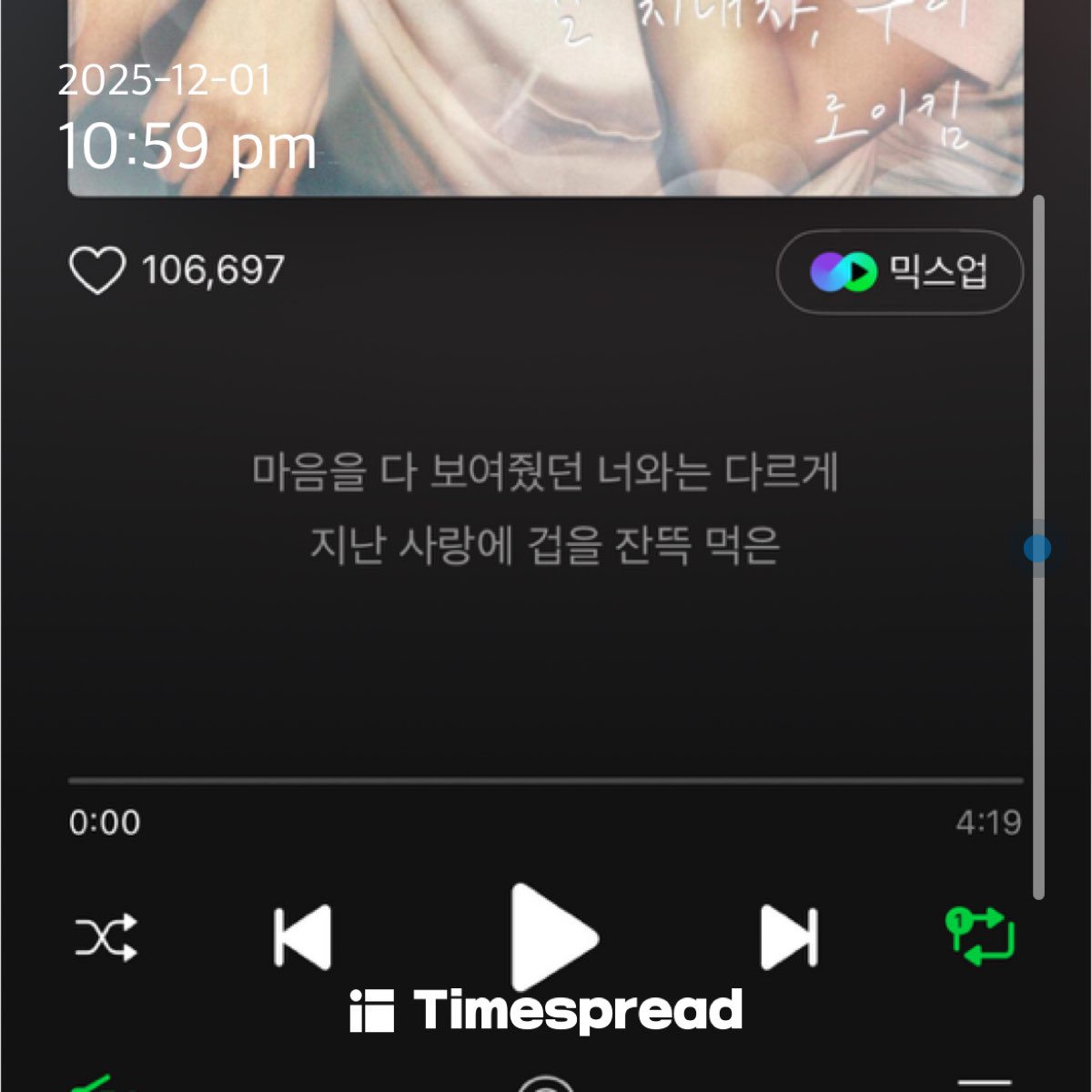Tap the song progress bar to seek
Image resolution: width=1092 pixels, height=1092 pixels.
coord(546,781)
